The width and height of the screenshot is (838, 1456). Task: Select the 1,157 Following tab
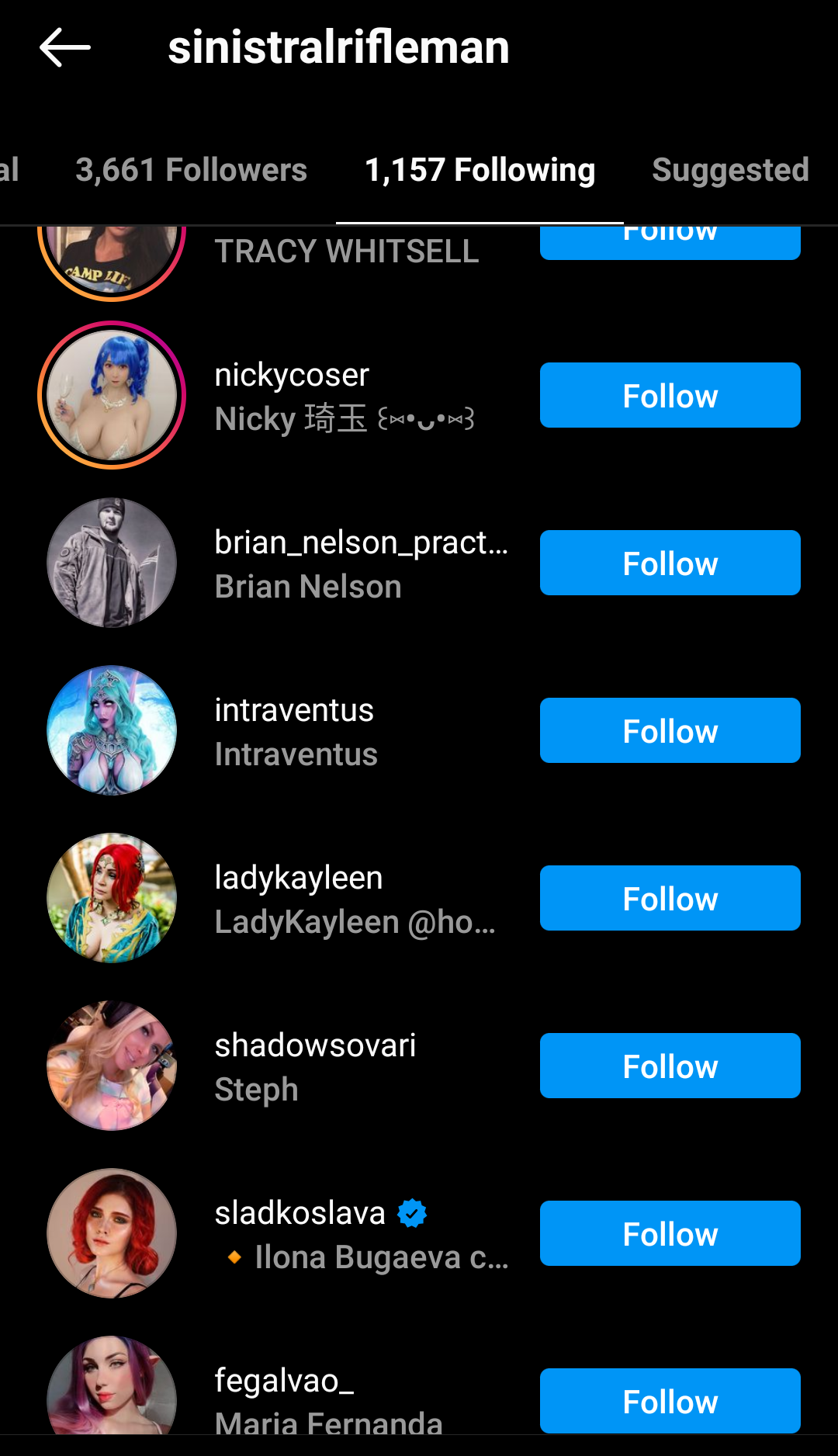coord(480,170)
